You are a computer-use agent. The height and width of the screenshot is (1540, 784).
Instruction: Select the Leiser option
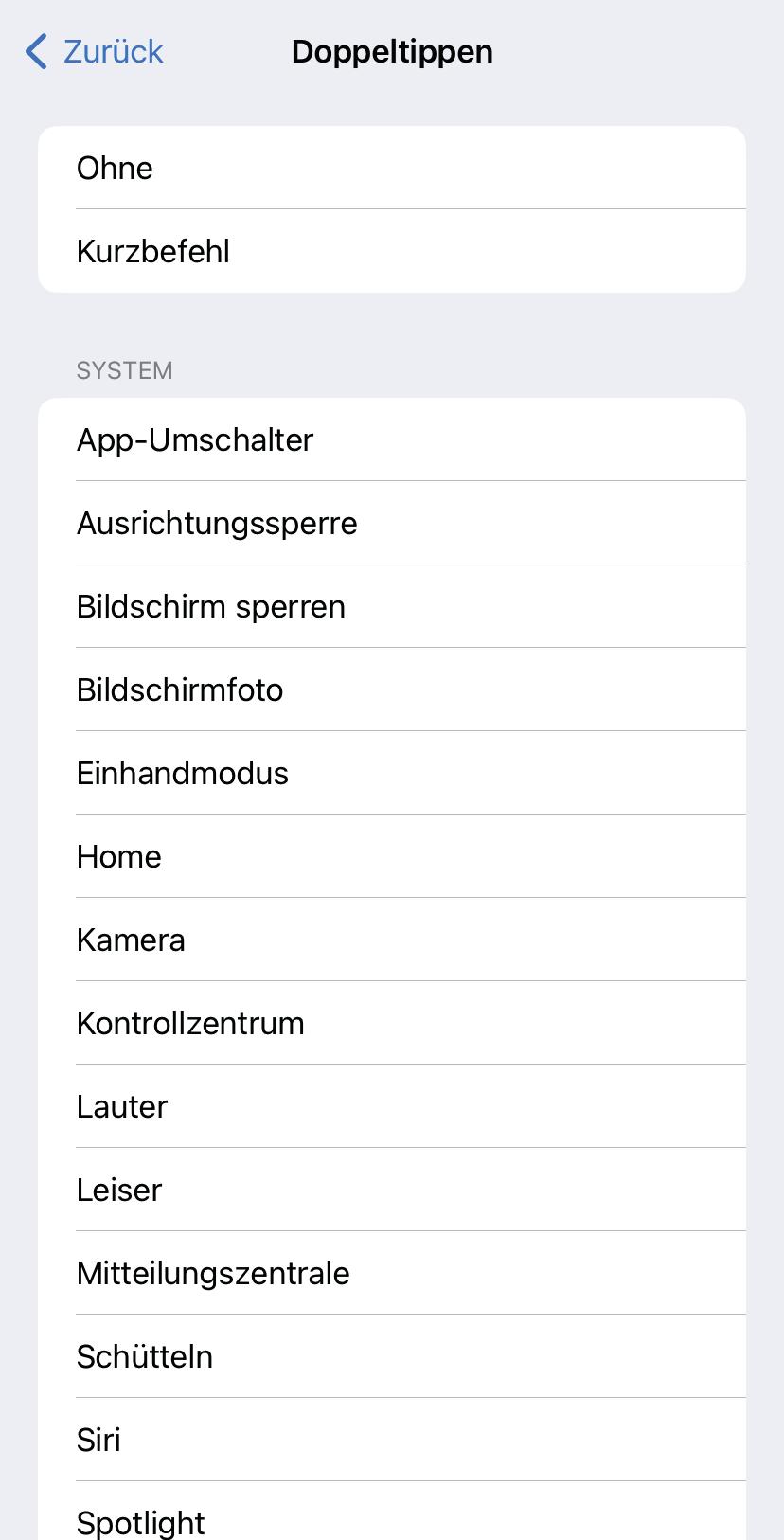[x=392, y=1190]
